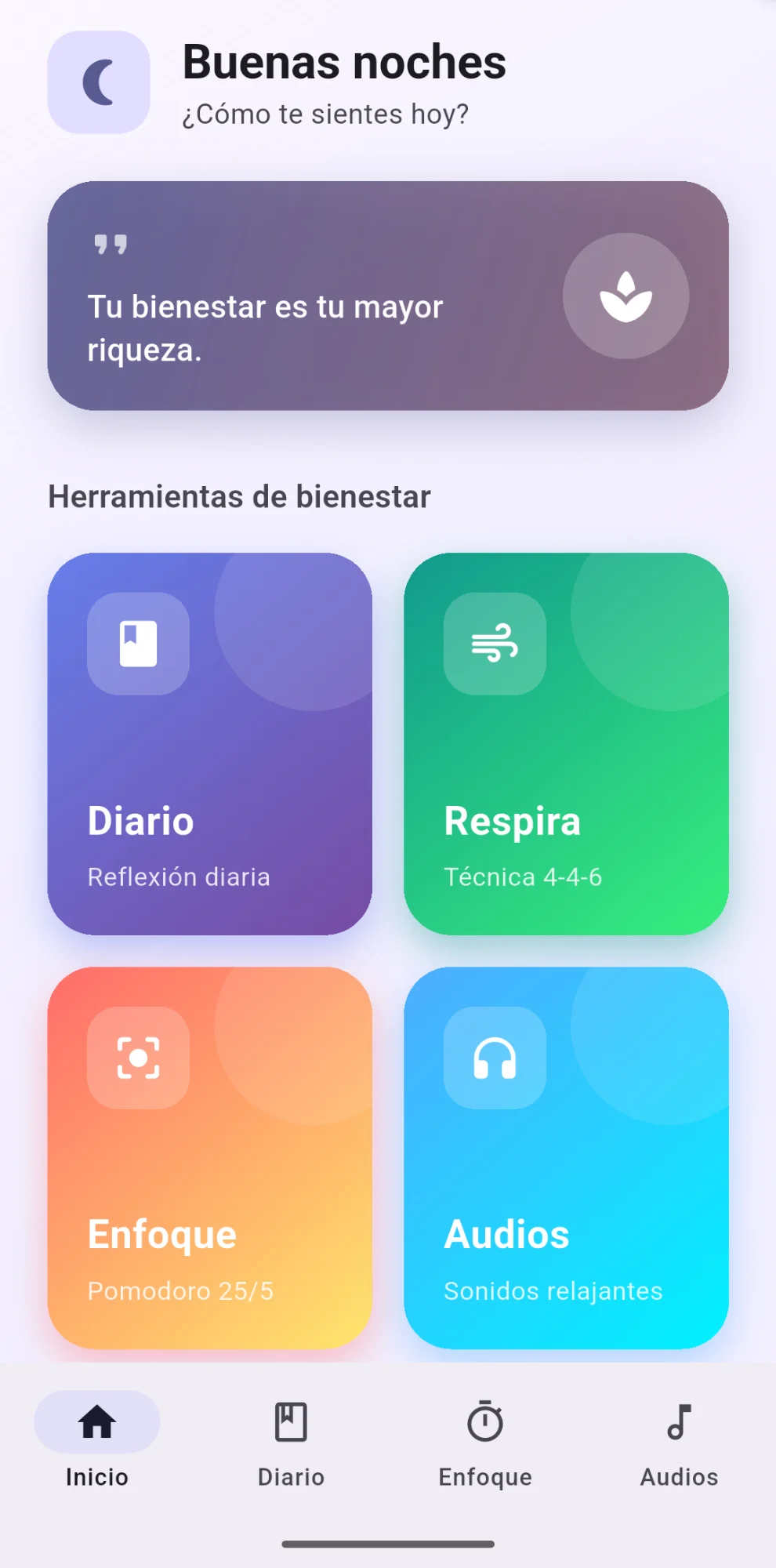Open the Pomodoro 25/5 focus tool
The image size is (776, 1568).
pyautogui.click(x=210, y=1160)
